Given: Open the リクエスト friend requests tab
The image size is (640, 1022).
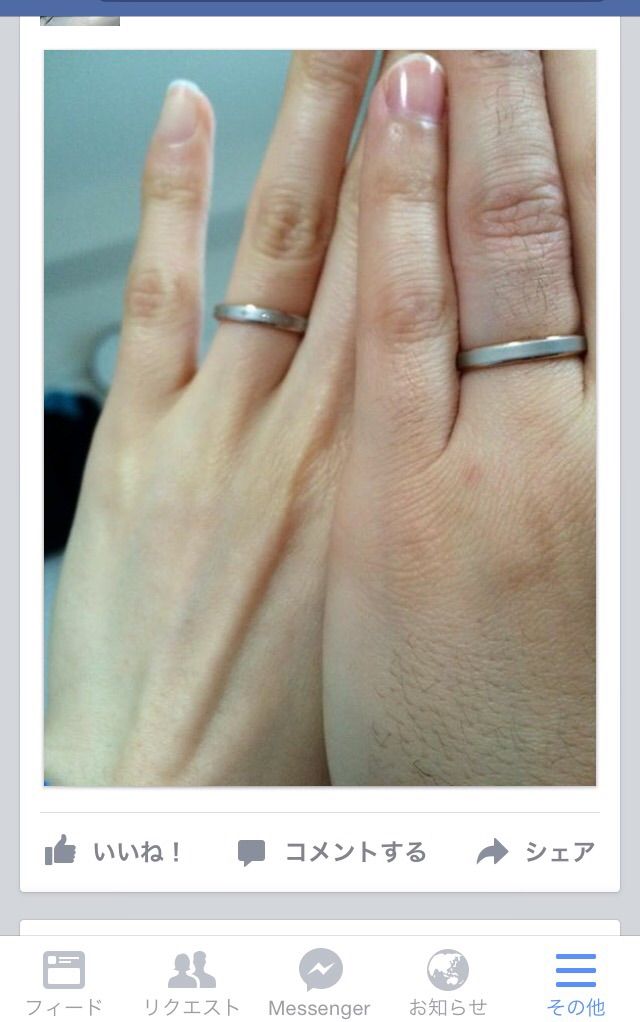Looking at the screenshot, I should click(x=191, y=982).
